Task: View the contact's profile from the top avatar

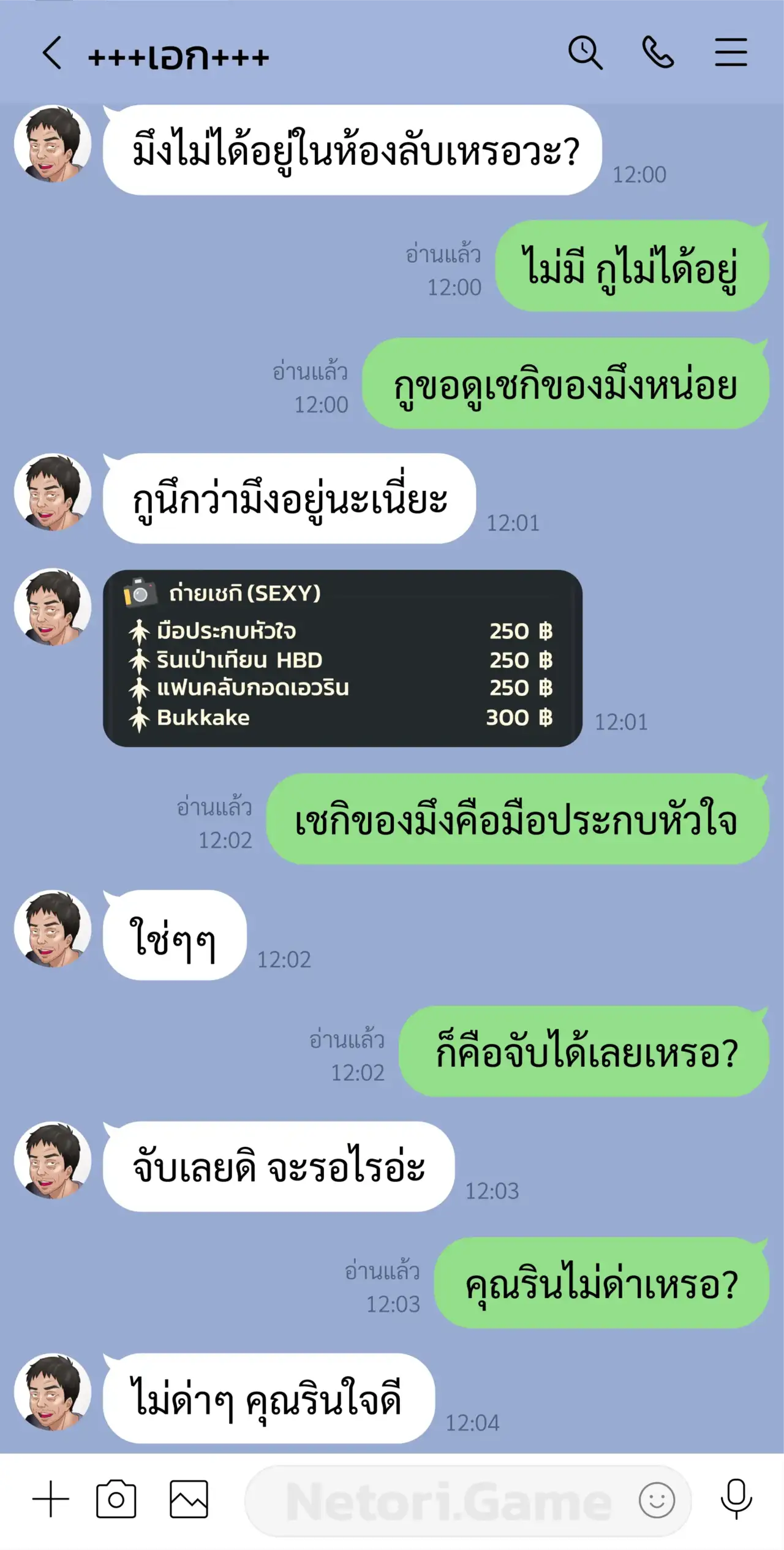Action: (53, 144)
